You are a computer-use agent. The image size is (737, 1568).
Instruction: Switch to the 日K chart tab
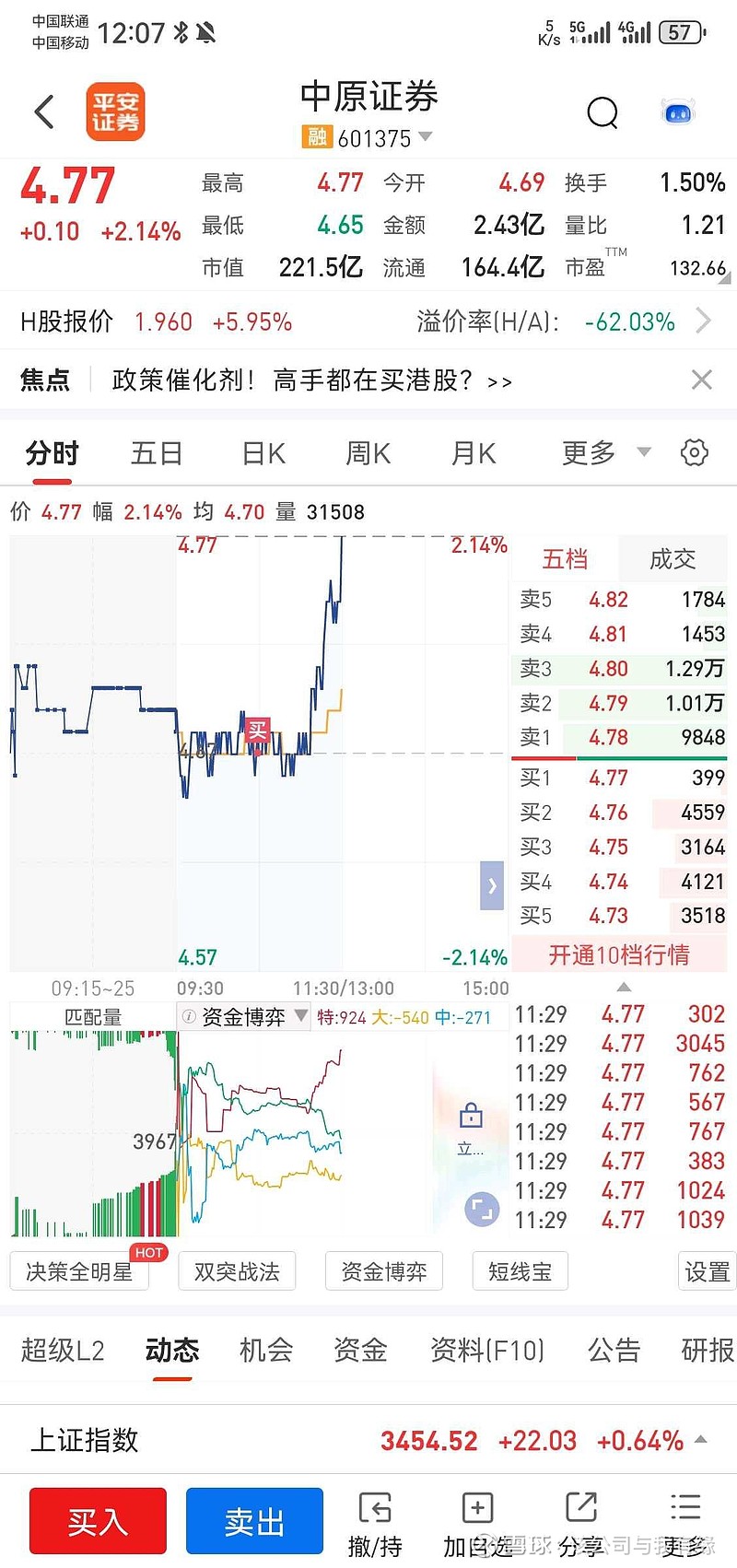point(263,453)
